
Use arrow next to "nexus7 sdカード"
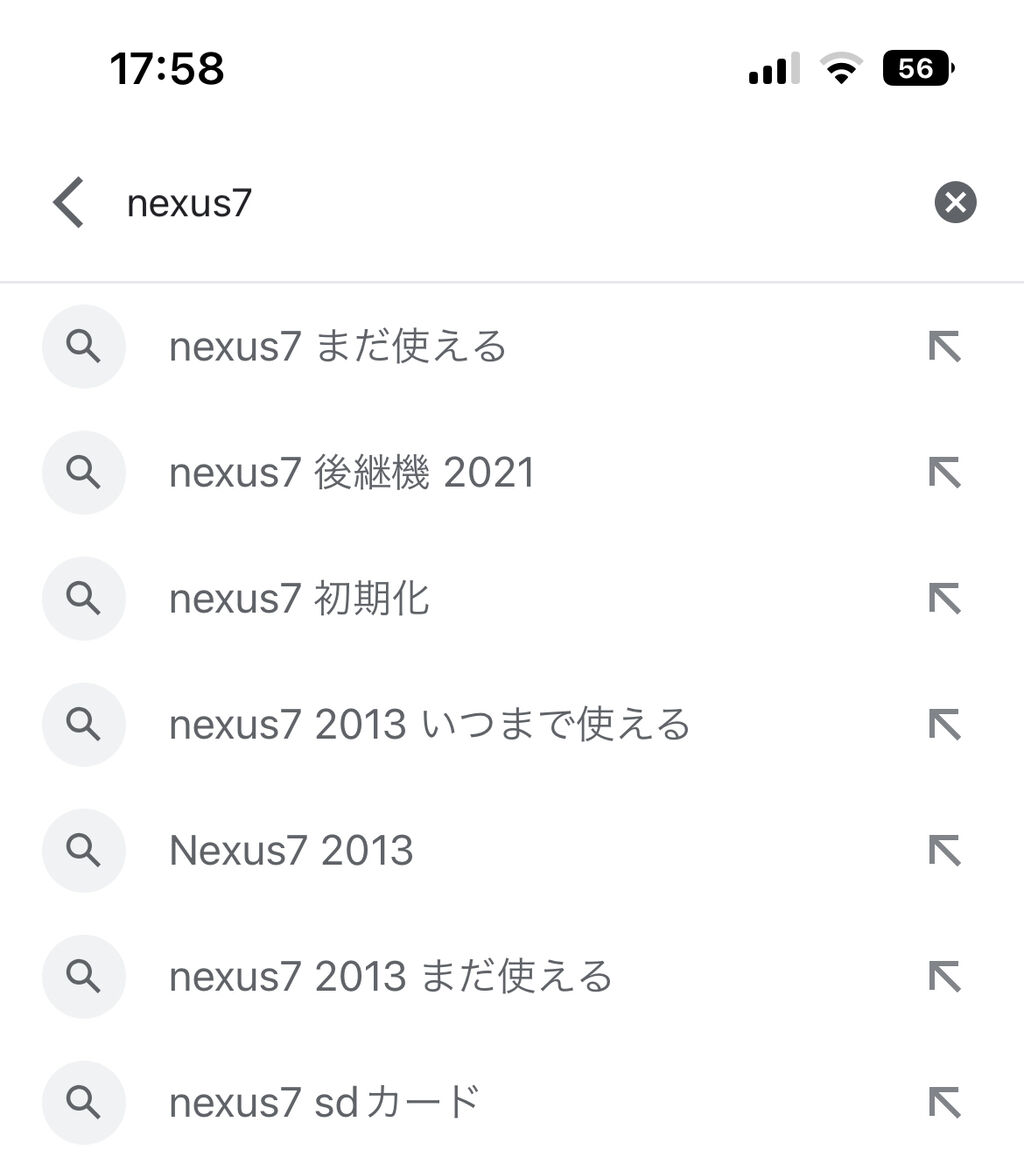[944, 1103]
